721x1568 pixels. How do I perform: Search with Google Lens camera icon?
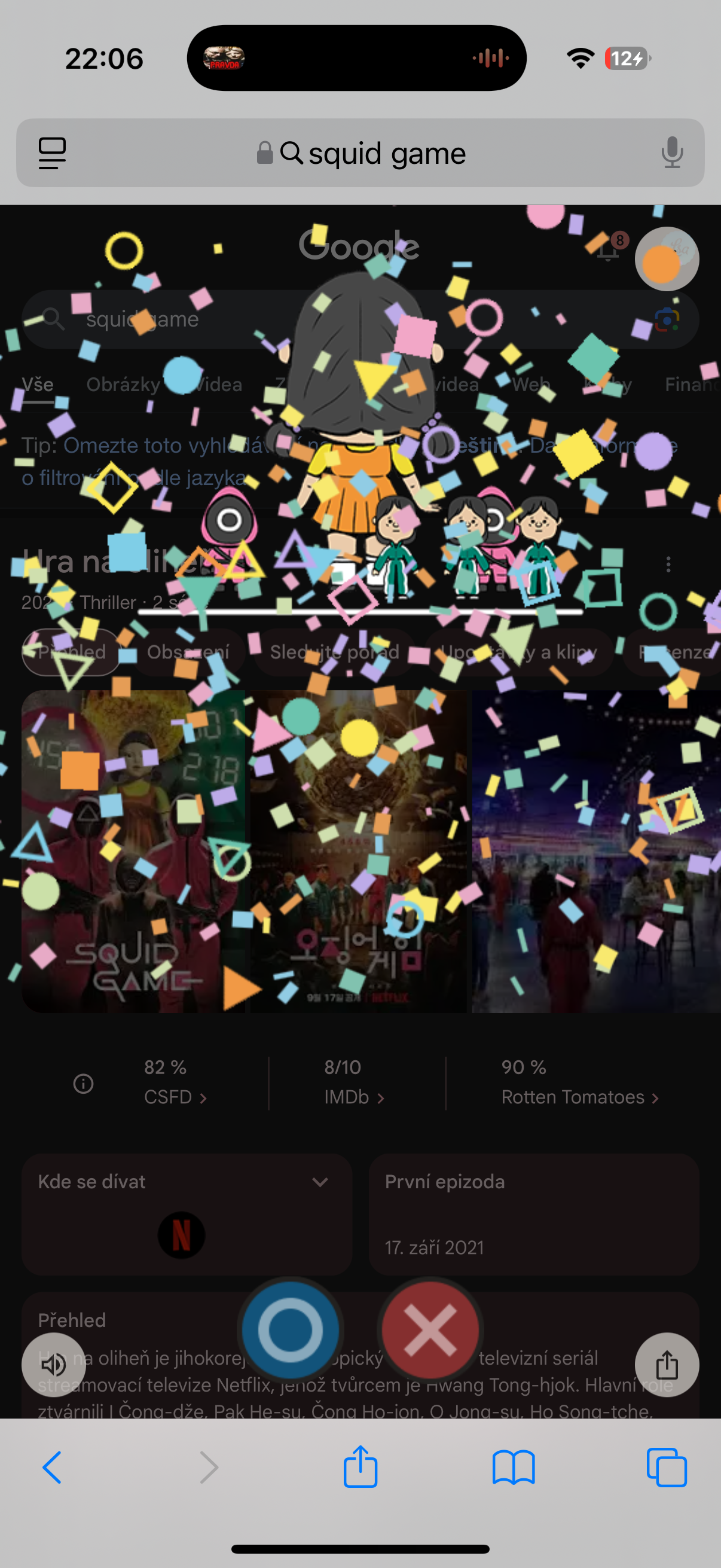666,319
